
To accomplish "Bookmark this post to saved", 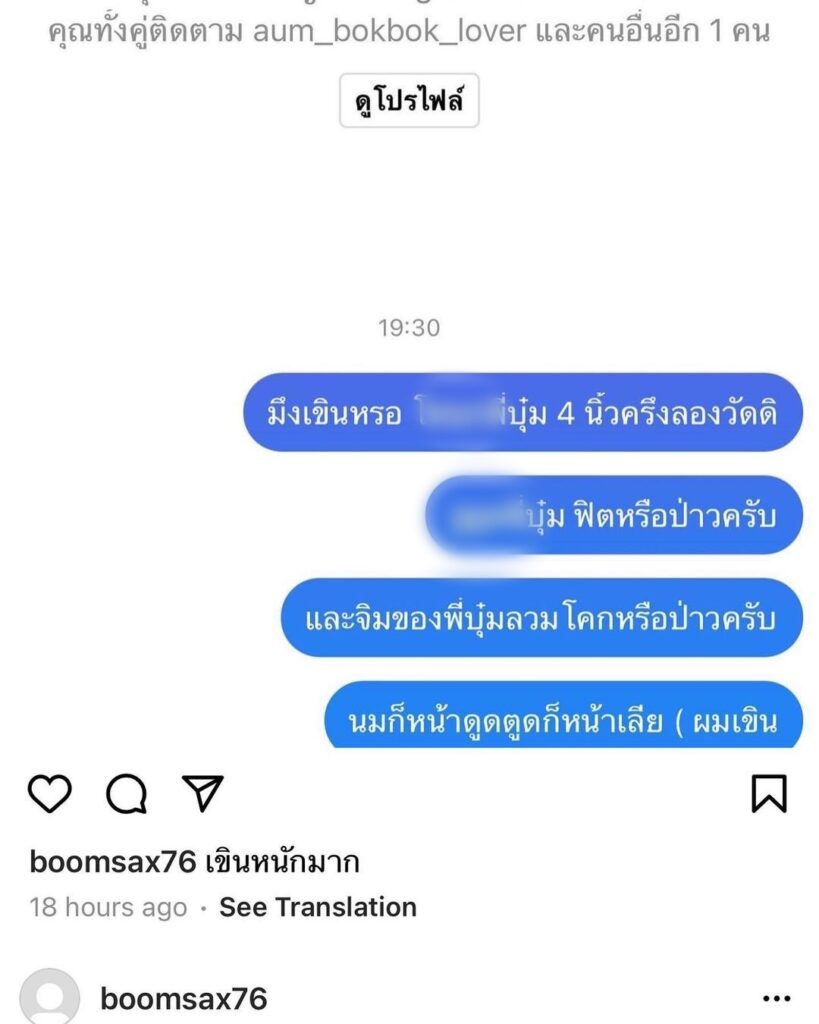I will click(x=768, y=794).
